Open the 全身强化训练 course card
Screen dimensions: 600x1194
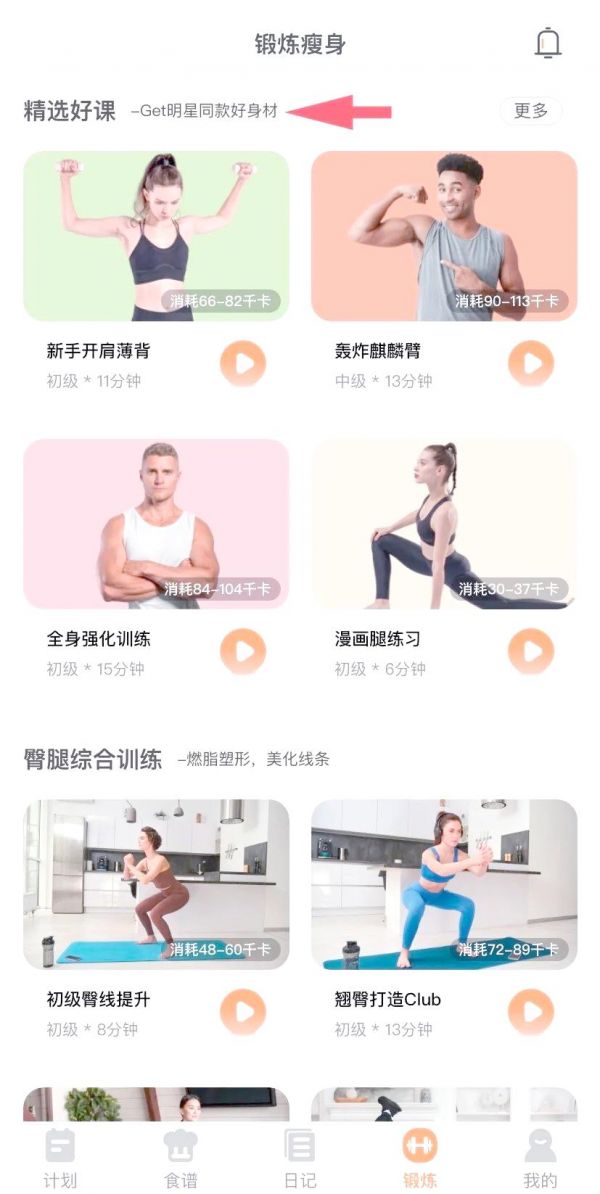156,523
